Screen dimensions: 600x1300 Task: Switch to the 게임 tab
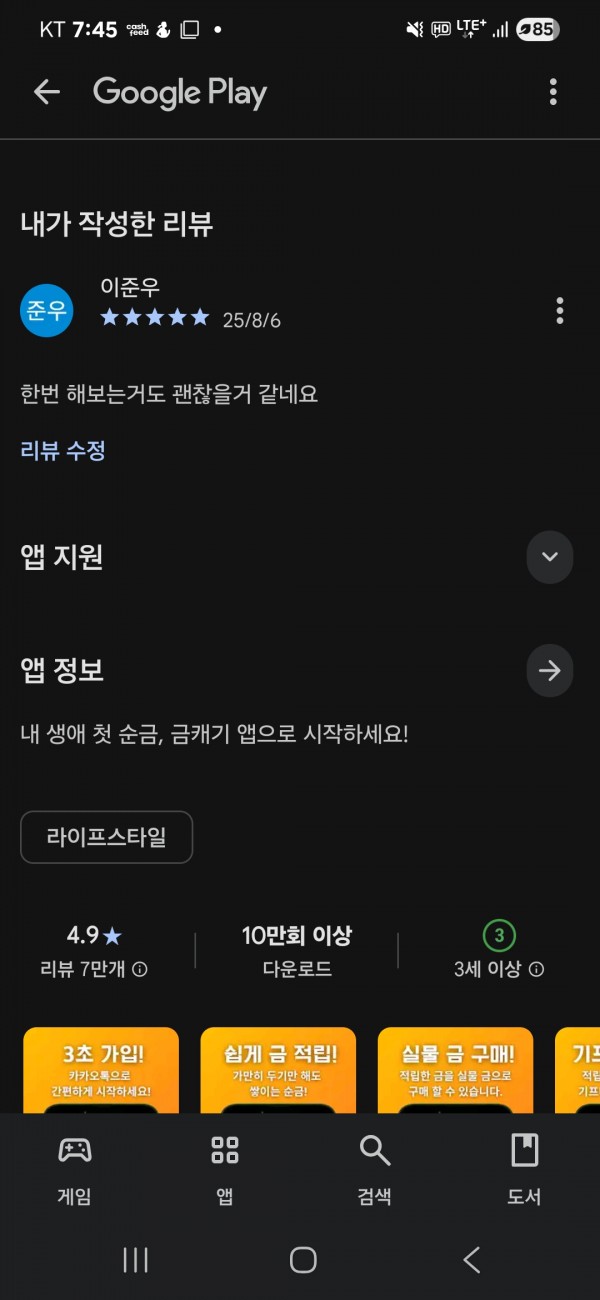(x=75, y=1169)
